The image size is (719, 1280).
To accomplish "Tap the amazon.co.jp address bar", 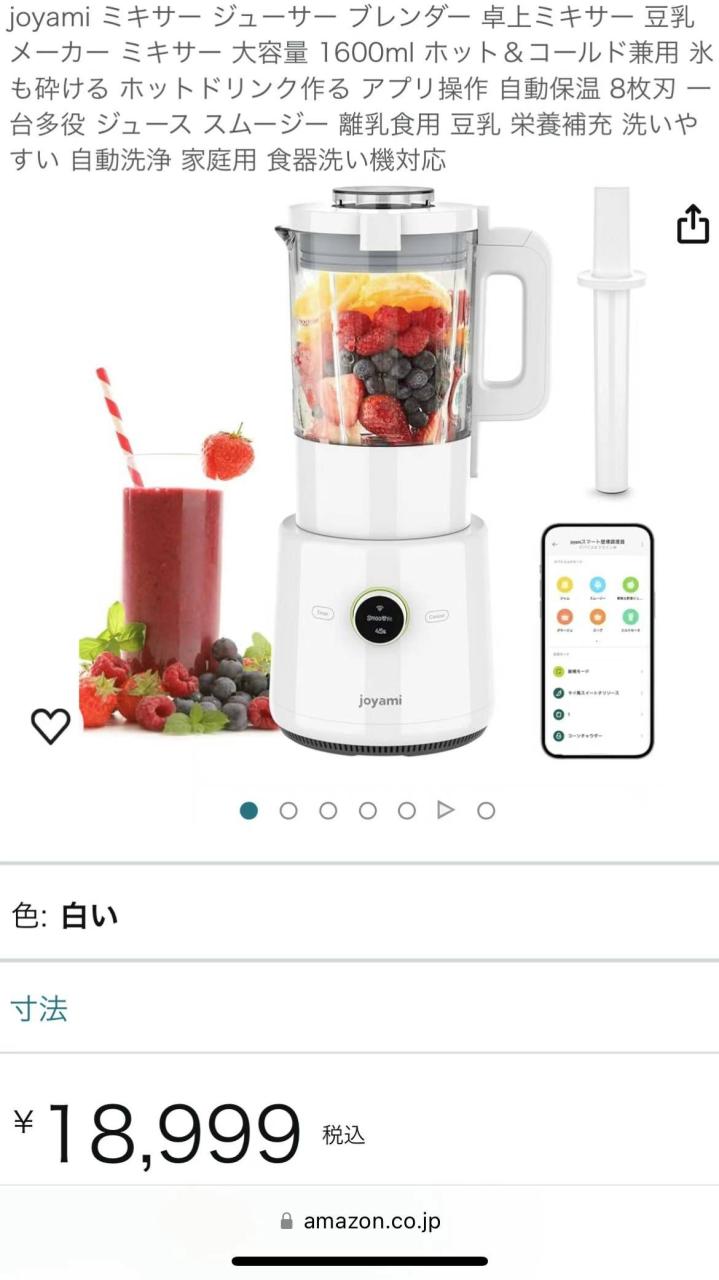I will (360, 1221).
